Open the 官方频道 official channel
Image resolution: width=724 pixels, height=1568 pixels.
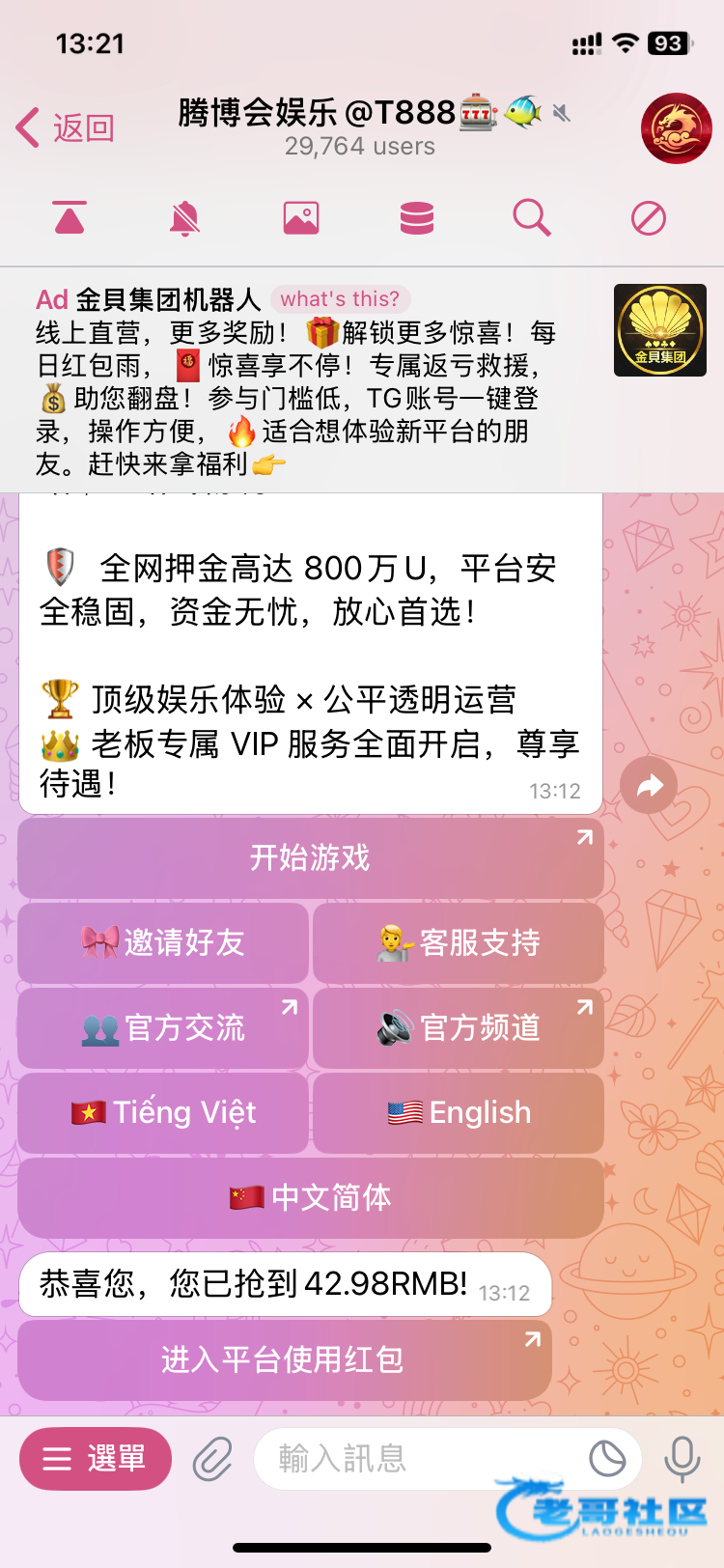point(459,1028)
